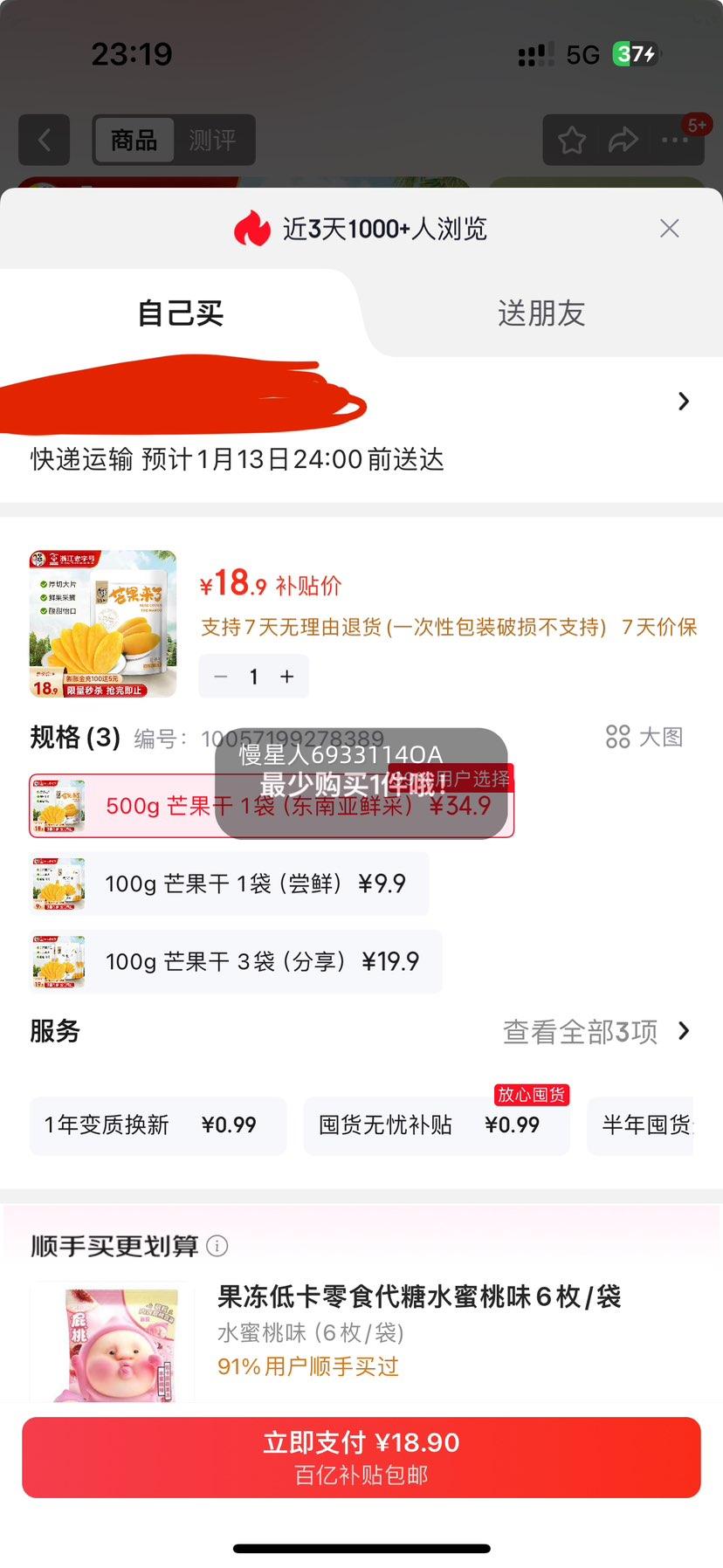
Task: Tap the 放心囤货 tagged 囤货无忧补贴 service
Action: (x=437, y=1125)
